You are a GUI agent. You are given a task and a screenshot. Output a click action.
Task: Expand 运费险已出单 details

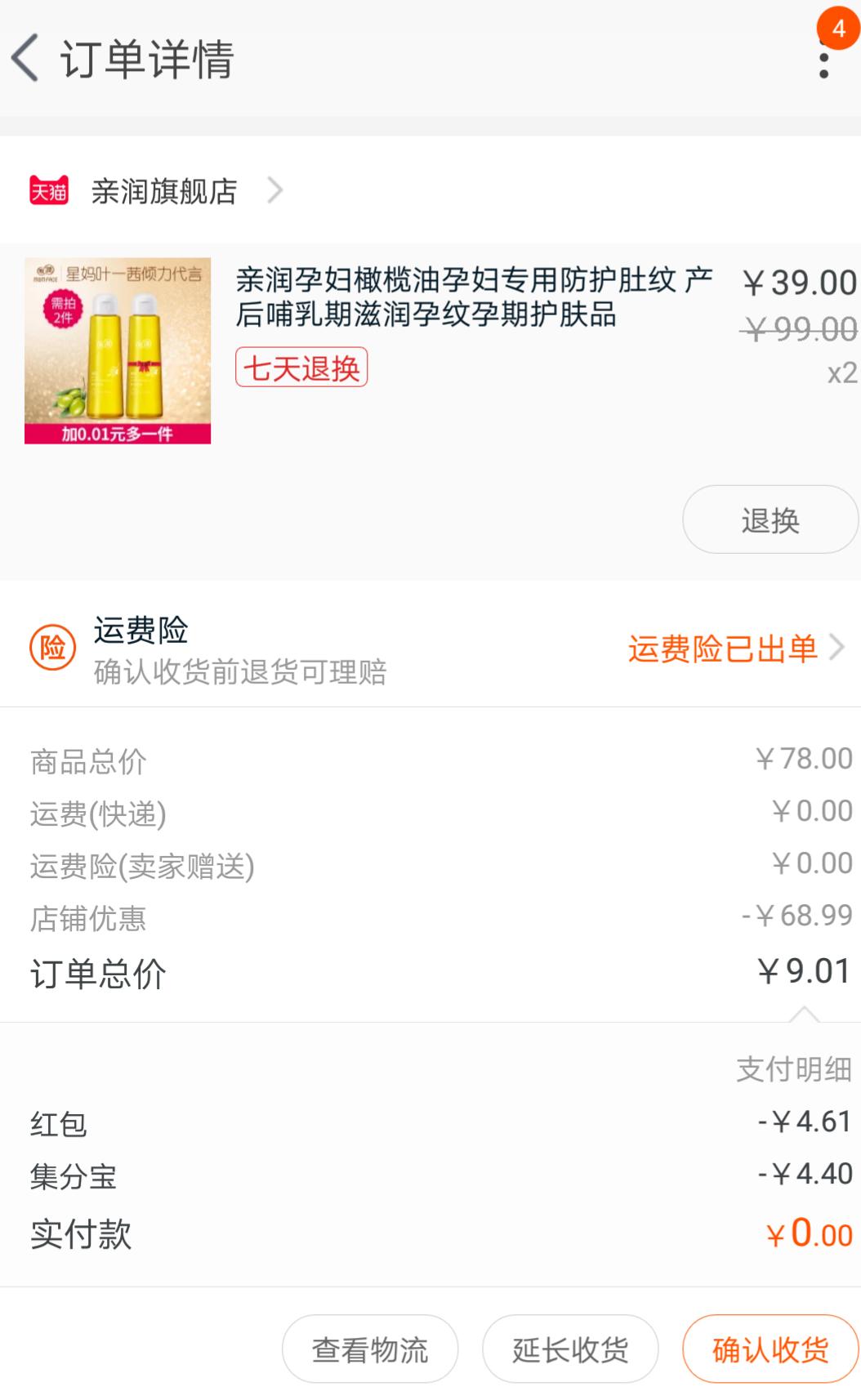coord(722,648)
